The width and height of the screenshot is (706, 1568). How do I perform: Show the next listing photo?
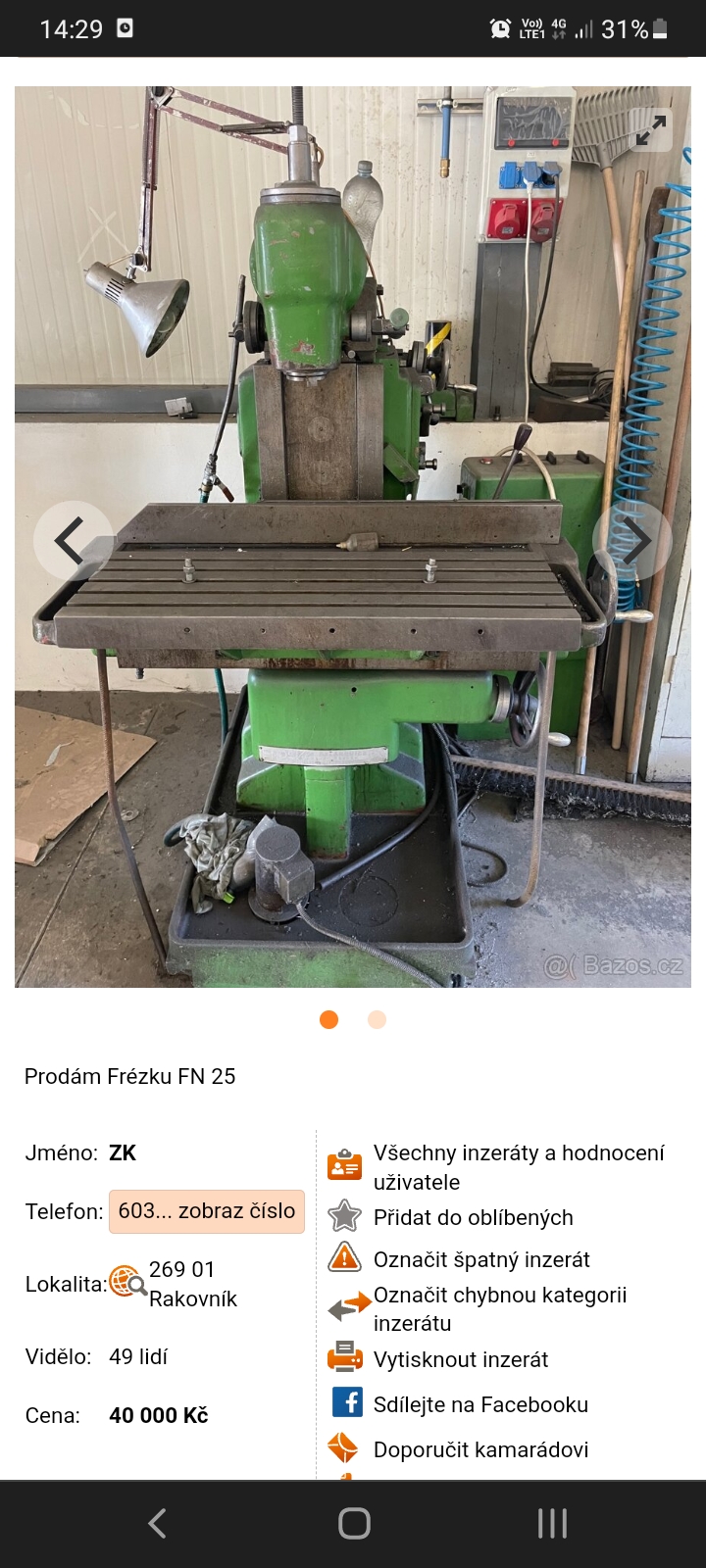pyautogui.click(x=633, y=540)
